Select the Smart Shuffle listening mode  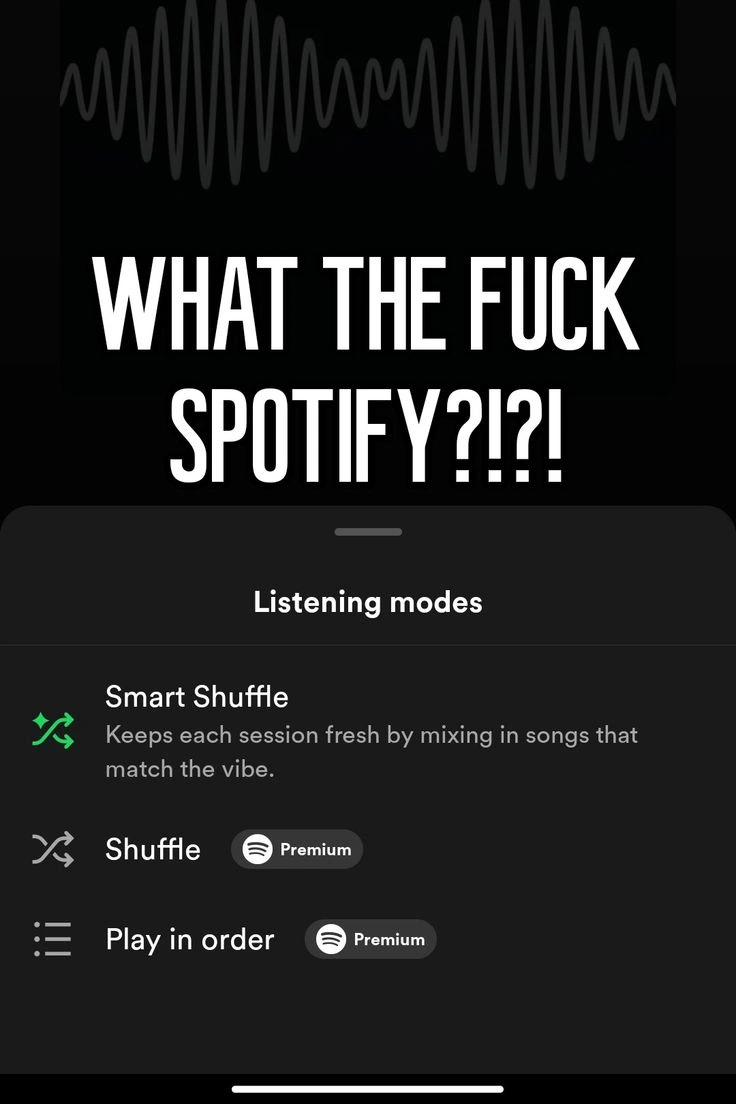point(197,697)
